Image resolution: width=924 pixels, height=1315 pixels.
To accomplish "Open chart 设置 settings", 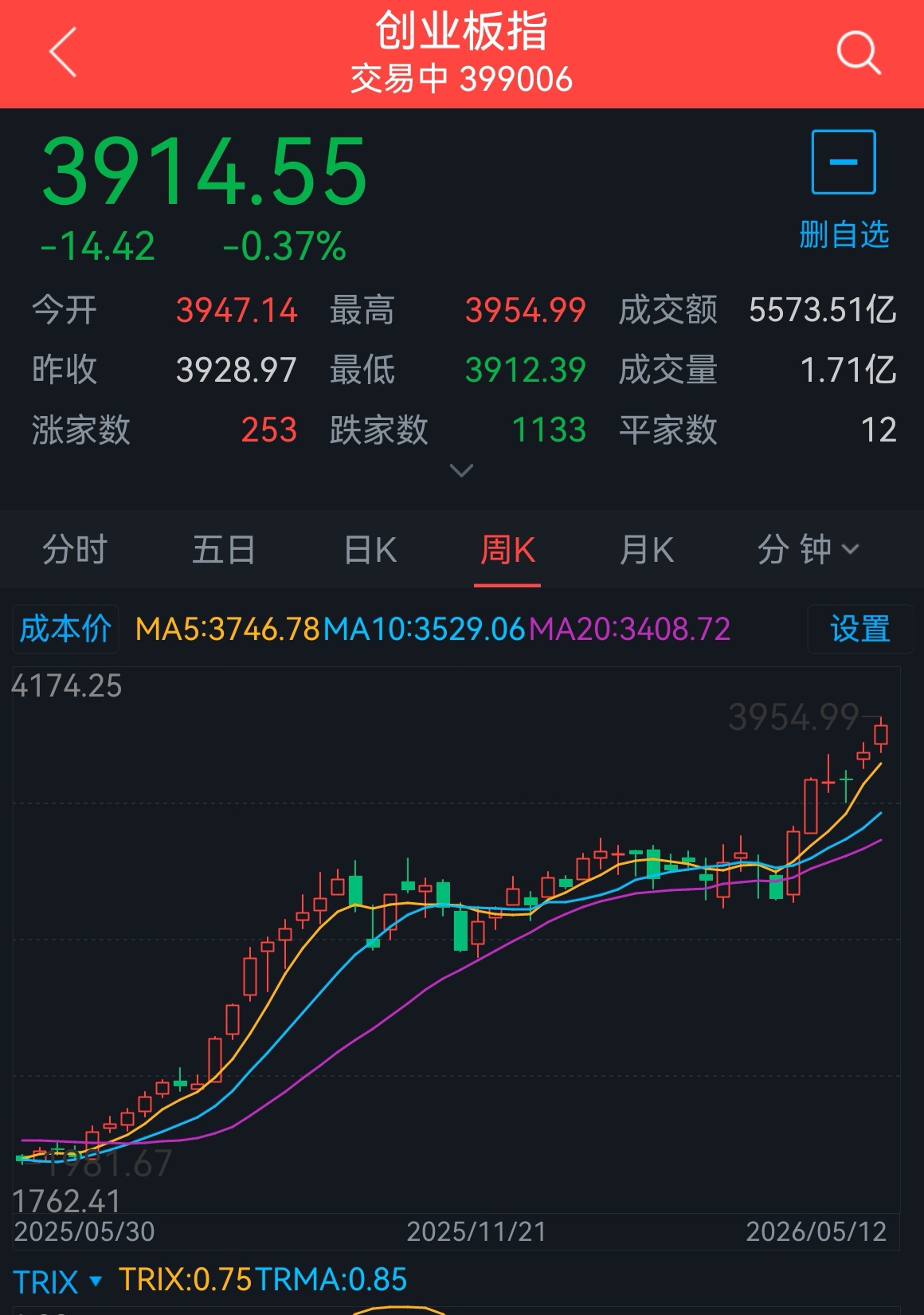I will point(859,629).
